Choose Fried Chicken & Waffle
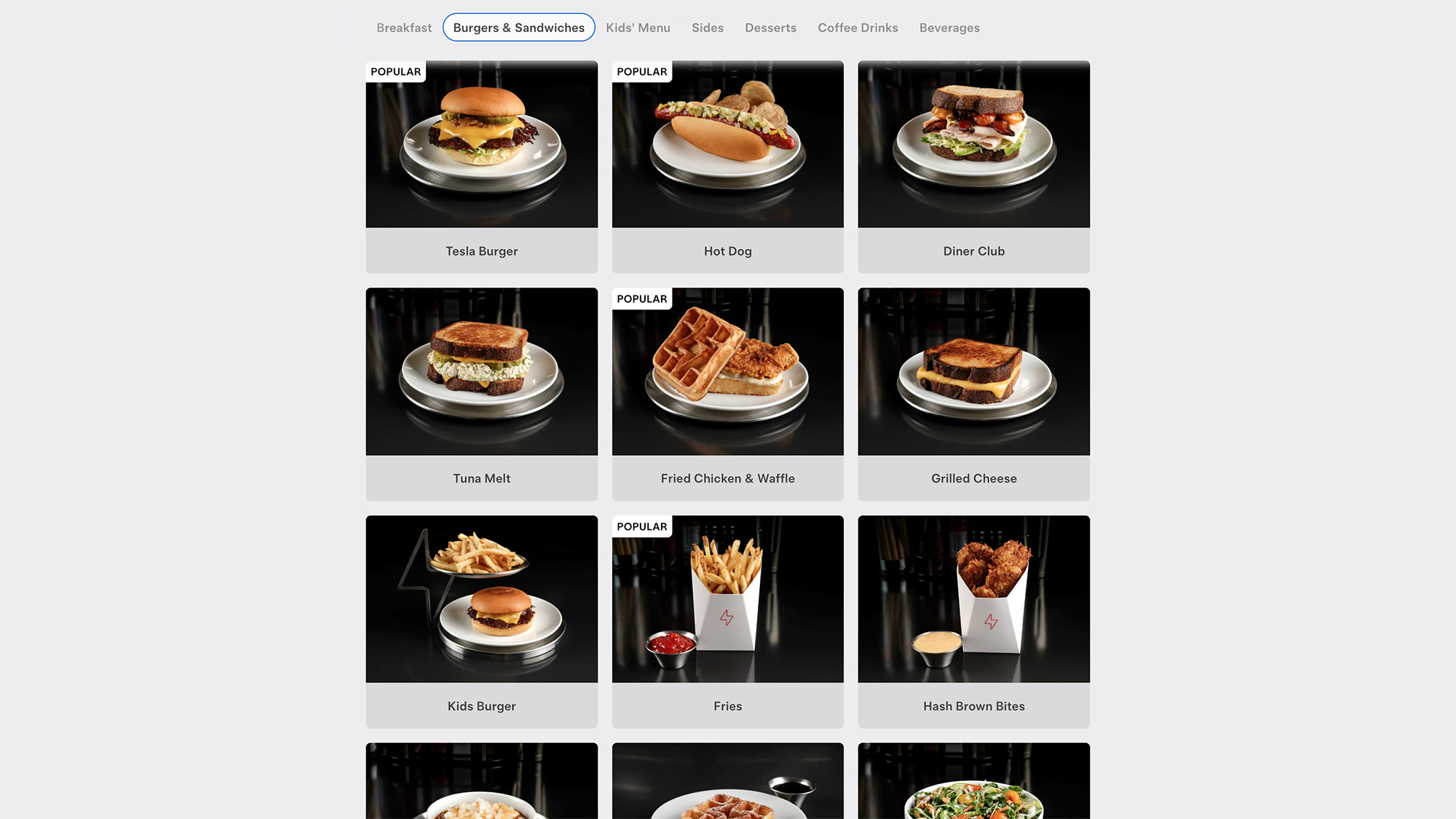The height and width of the screenshot is (819, 1456). click(x=727, y=394)
